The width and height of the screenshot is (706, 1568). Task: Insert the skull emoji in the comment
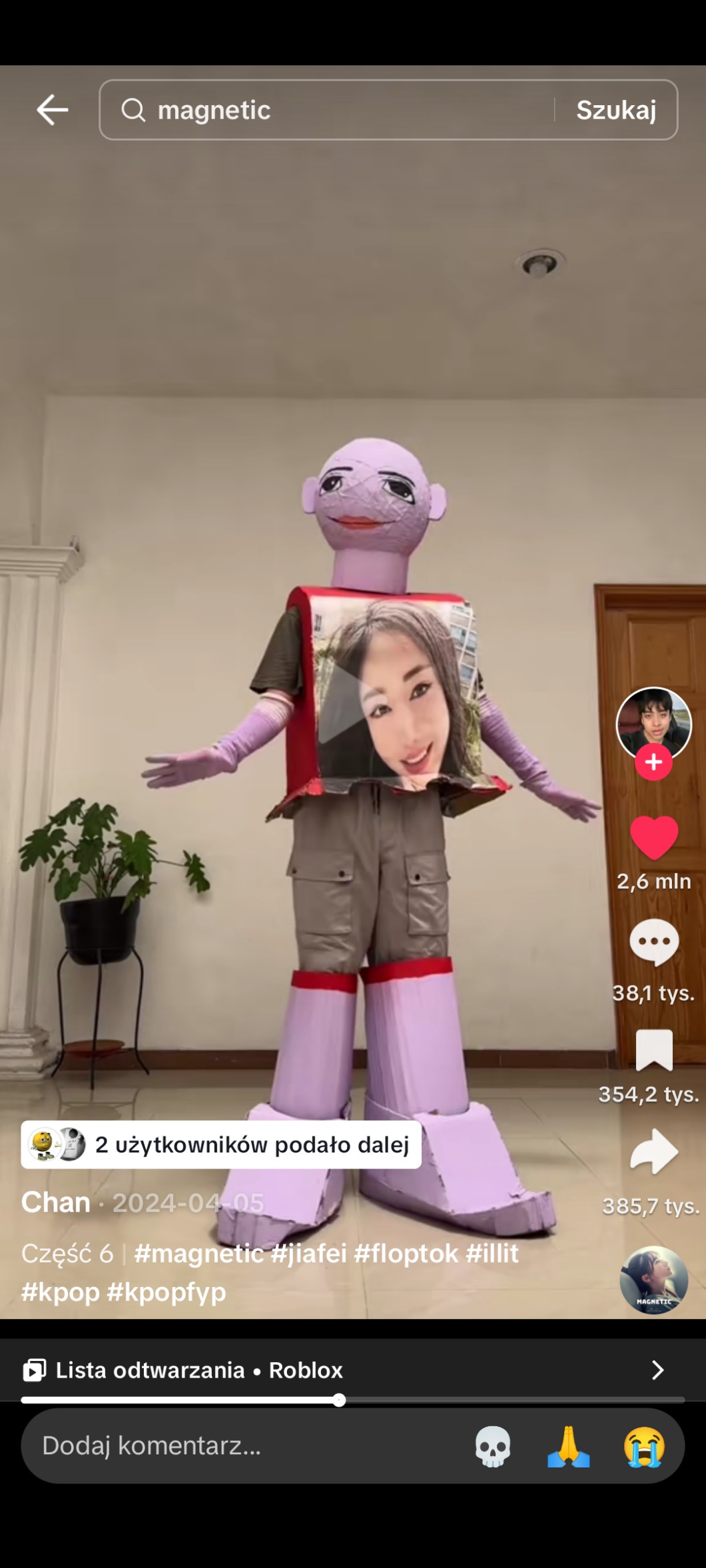tap(492, 1446)
